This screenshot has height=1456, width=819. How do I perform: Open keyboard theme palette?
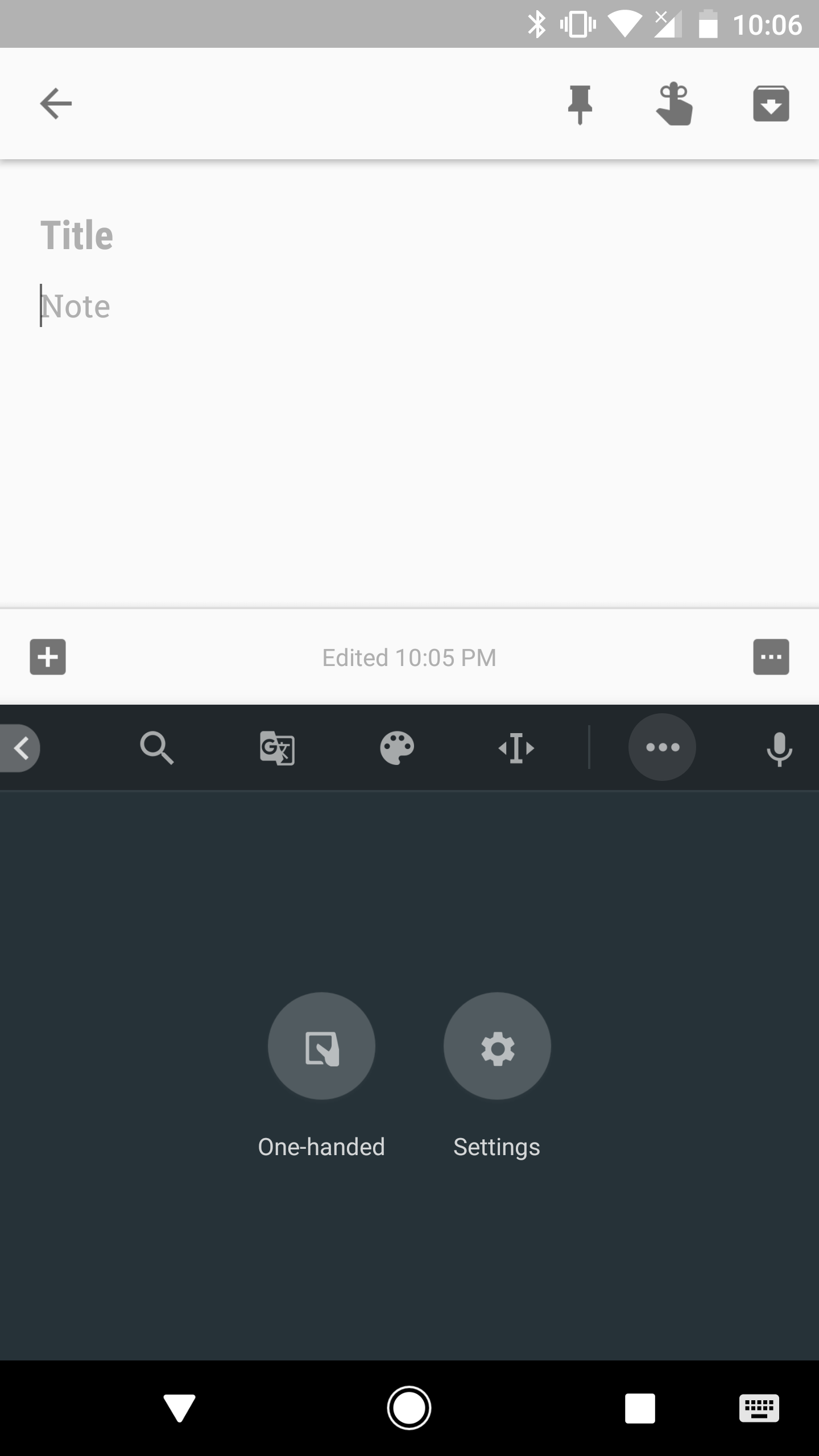pyautogui.click(x=397, y=748)
